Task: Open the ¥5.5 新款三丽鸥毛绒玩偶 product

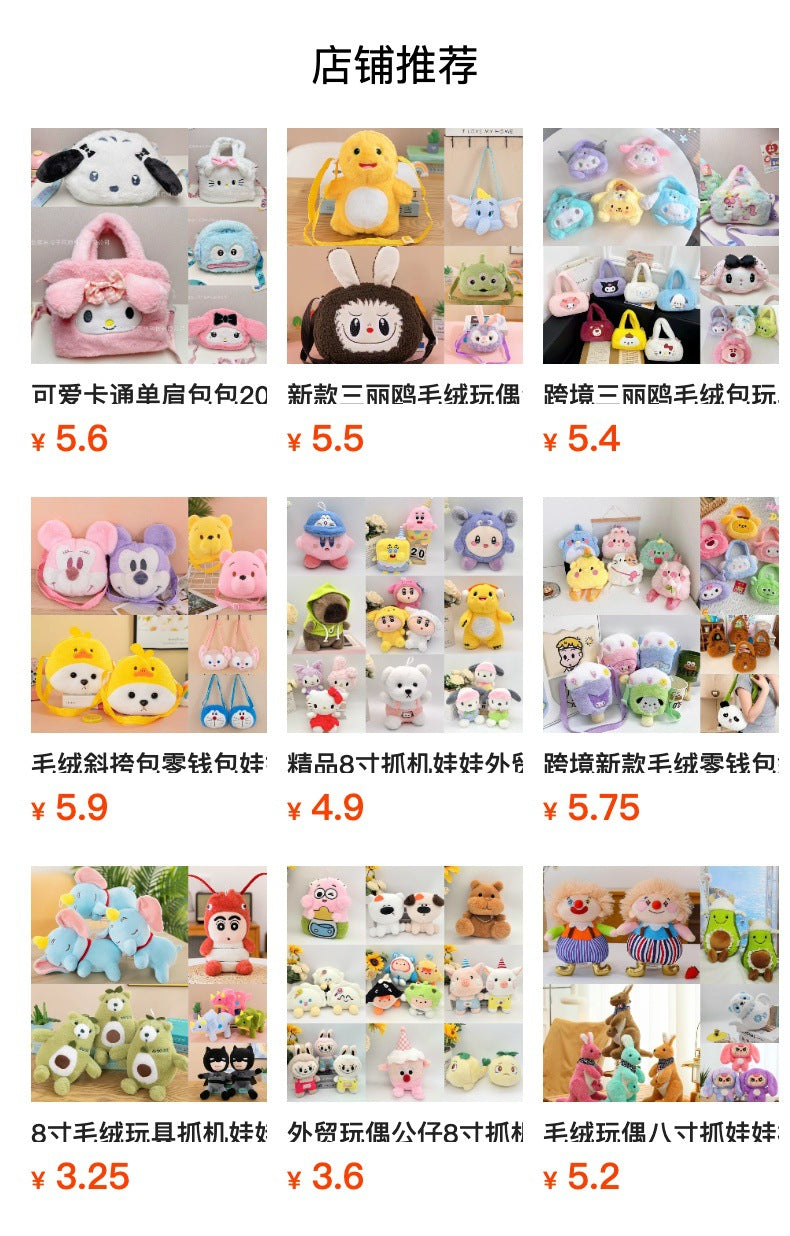Action: [404, 246]
